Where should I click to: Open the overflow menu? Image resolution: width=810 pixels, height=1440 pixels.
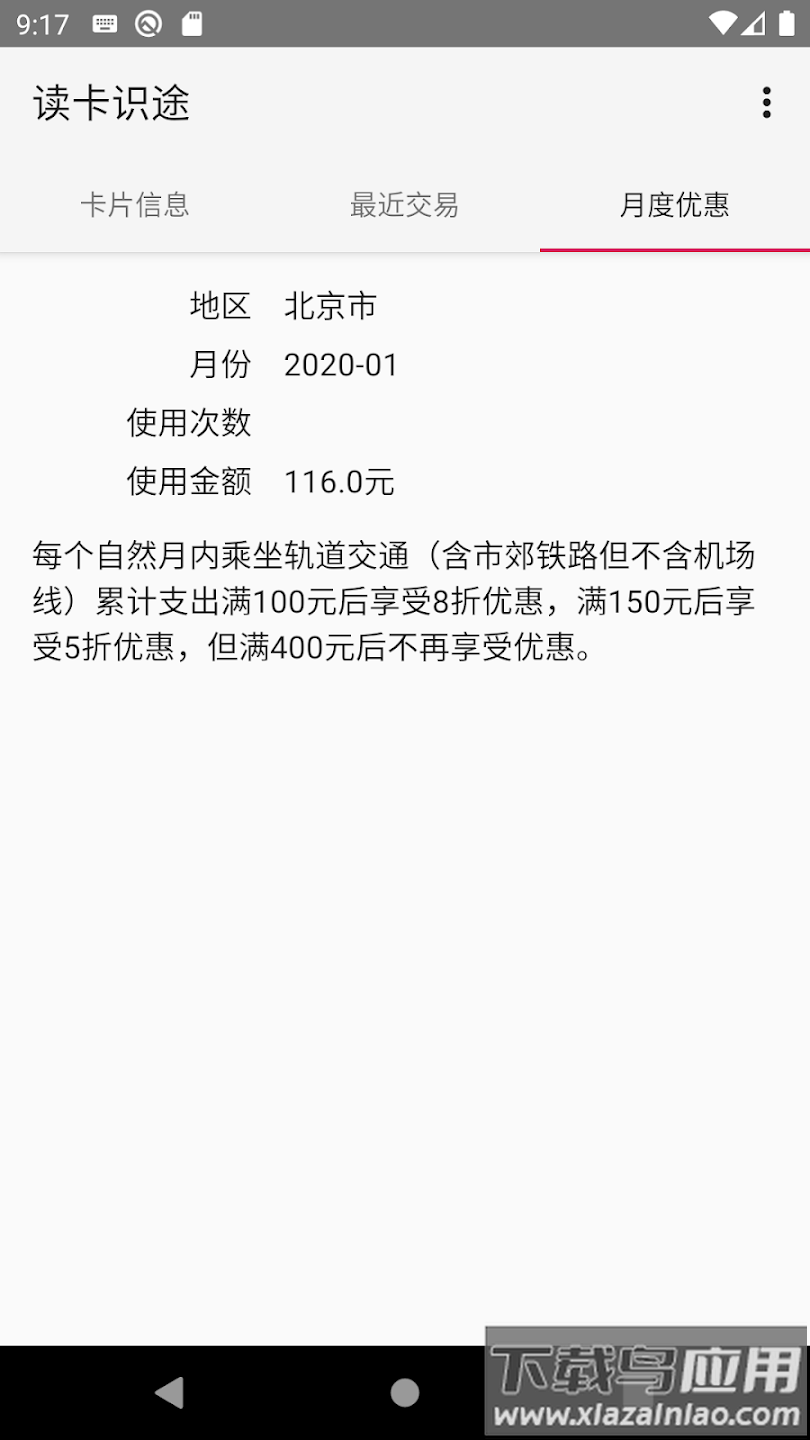(x=766, y=103)
